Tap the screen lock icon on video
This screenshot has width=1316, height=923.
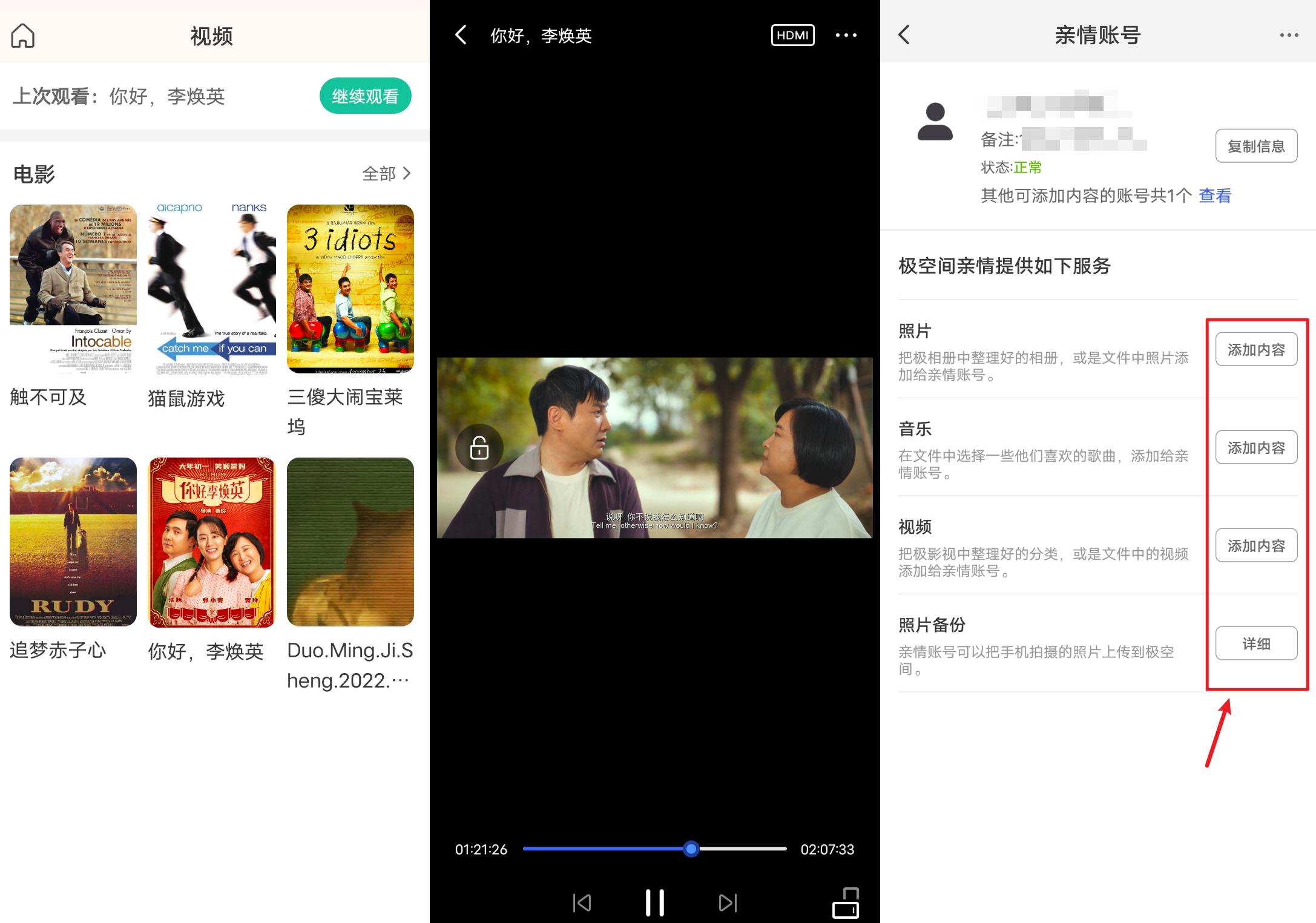tap(479, 448)
